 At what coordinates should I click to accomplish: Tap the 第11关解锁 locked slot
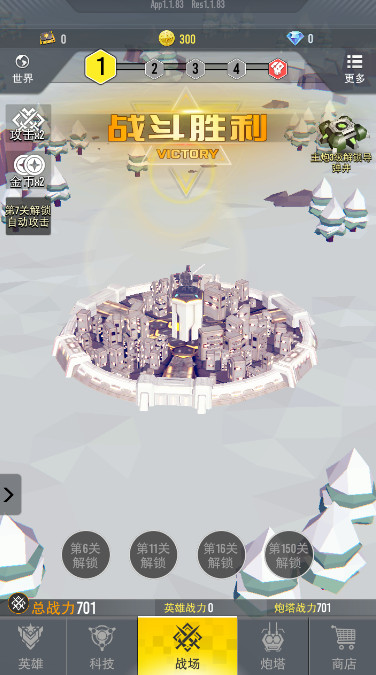coord(153,554)
